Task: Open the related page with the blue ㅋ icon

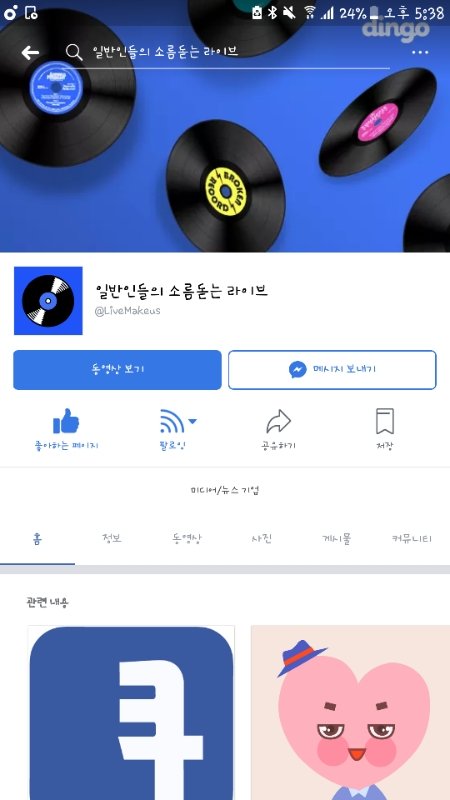Action: pyautogui.click(x=131, y=713)
